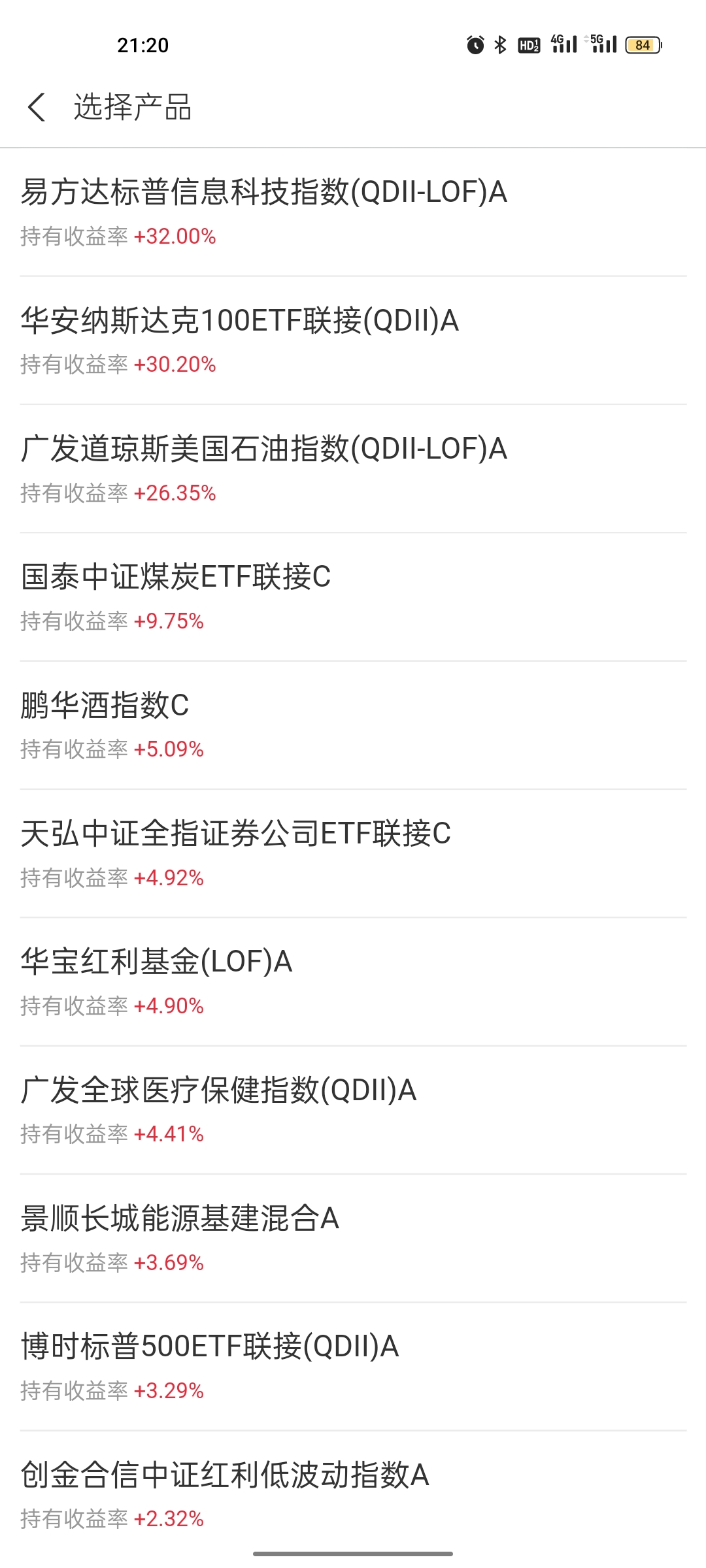This screenshot has height=1568, width=706.
Task: Select 易方达标普信息科技指数(QDII-LOF)A
Action: tap(353, 212)
